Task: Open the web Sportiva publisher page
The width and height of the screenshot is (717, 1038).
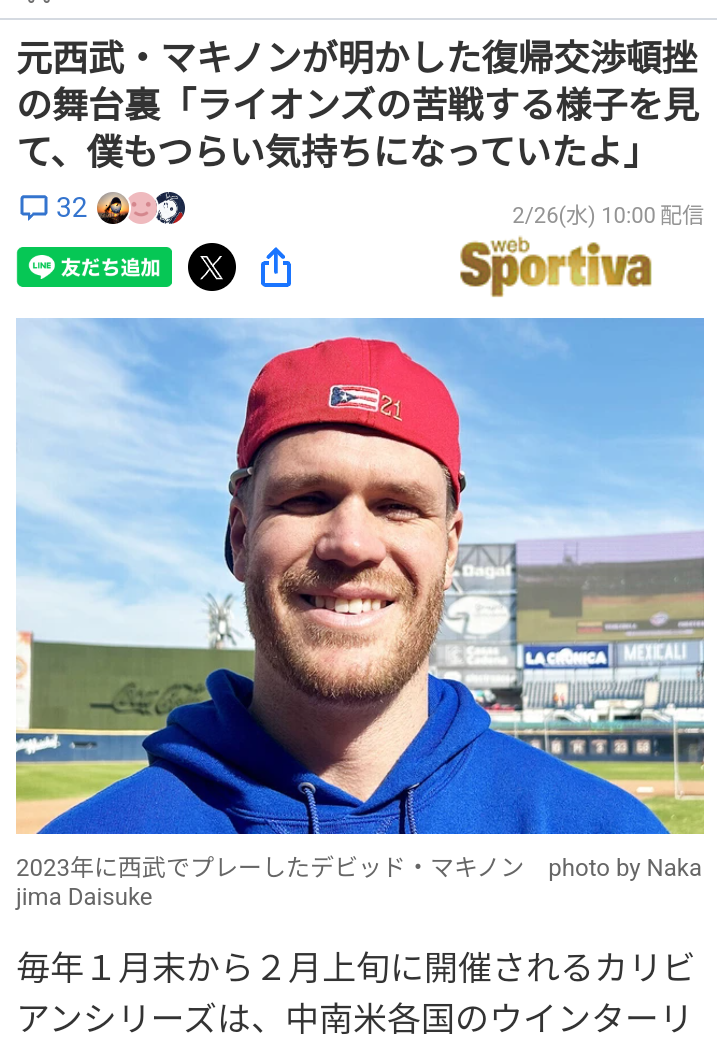Action: pyautogui.click(x=555, y=267)
